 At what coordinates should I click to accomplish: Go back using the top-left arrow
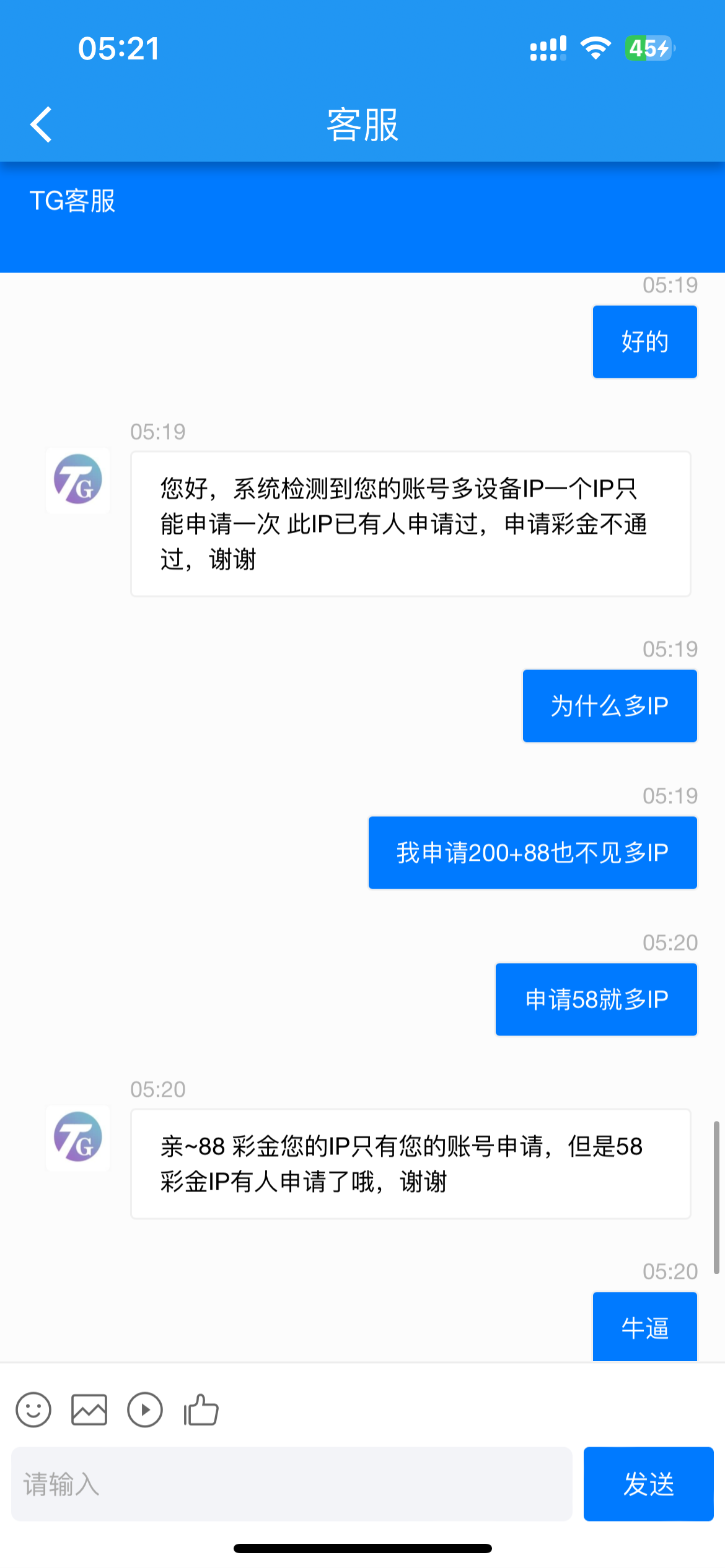[x=41, y=124]
